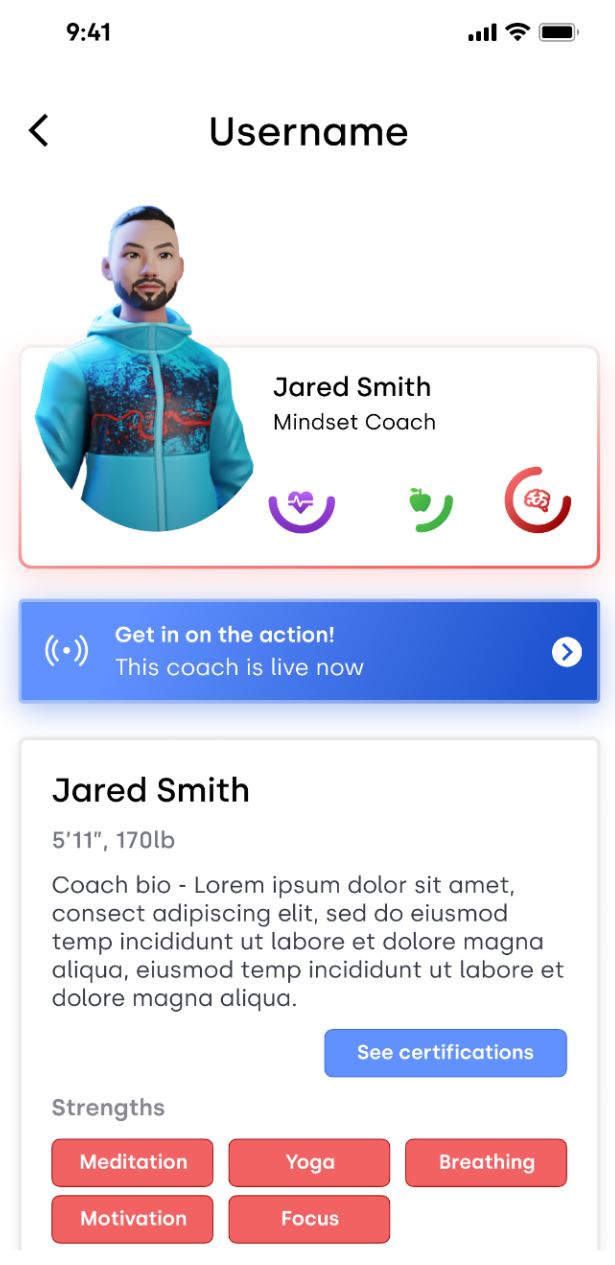Select the Yoga strength chip
The width and height of the screenshot is (615, 1265).
[x=309, y=1162]
